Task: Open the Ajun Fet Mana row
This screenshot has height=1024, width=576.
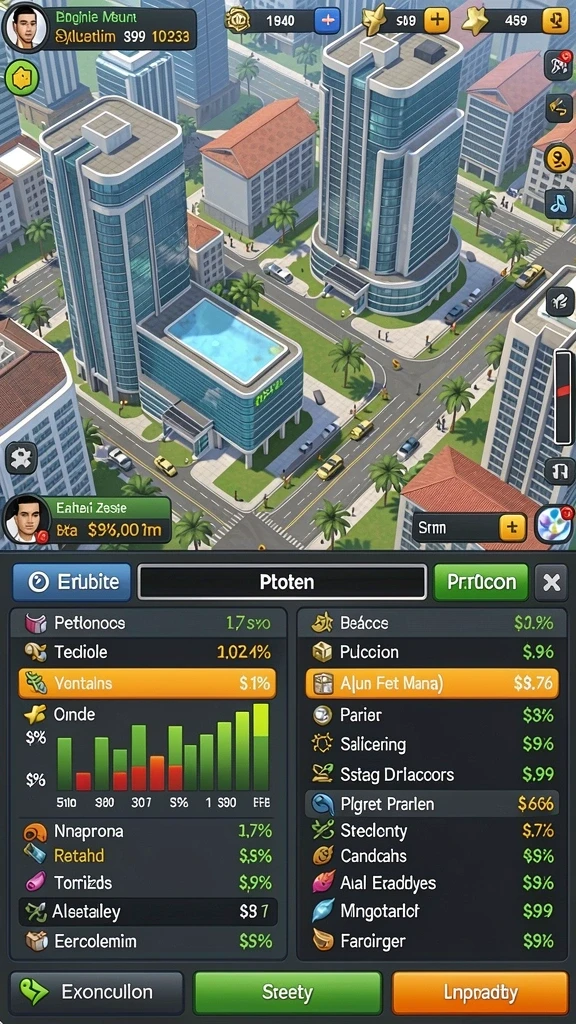Action: [432, 684]
